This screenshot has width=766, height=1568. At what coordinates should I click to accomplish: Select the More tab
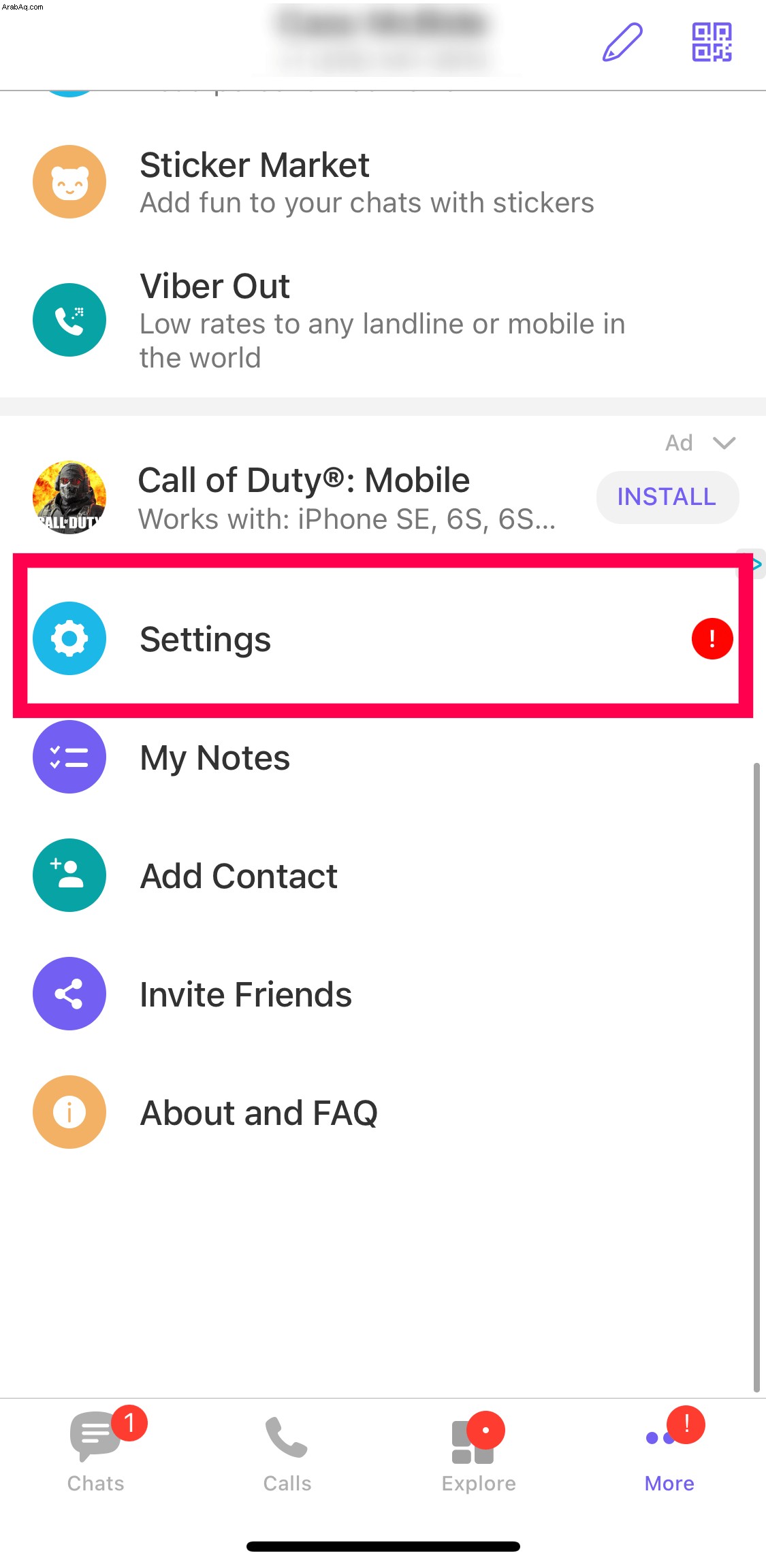[670, 1451]
